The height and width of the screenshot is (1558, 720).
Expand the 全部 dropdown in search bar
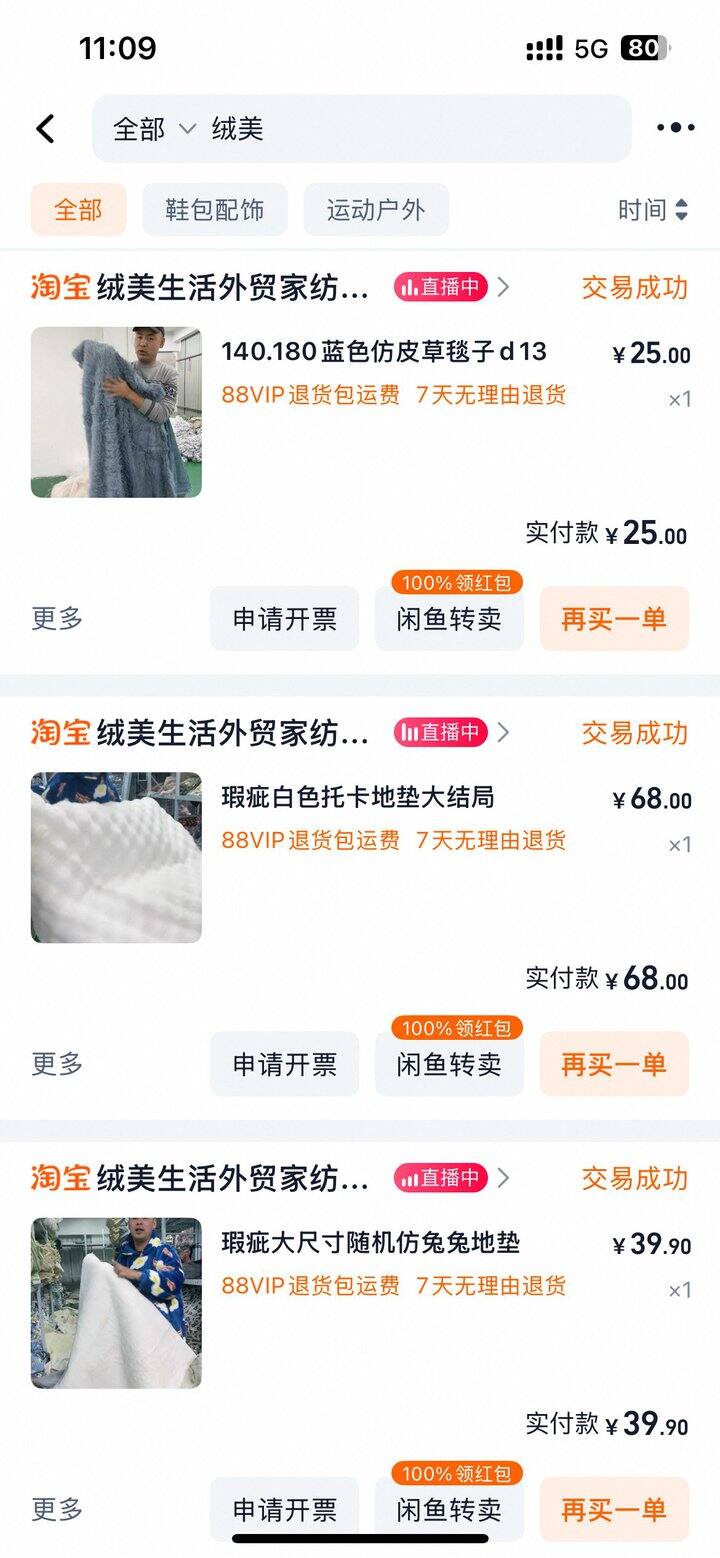point(154,129)
